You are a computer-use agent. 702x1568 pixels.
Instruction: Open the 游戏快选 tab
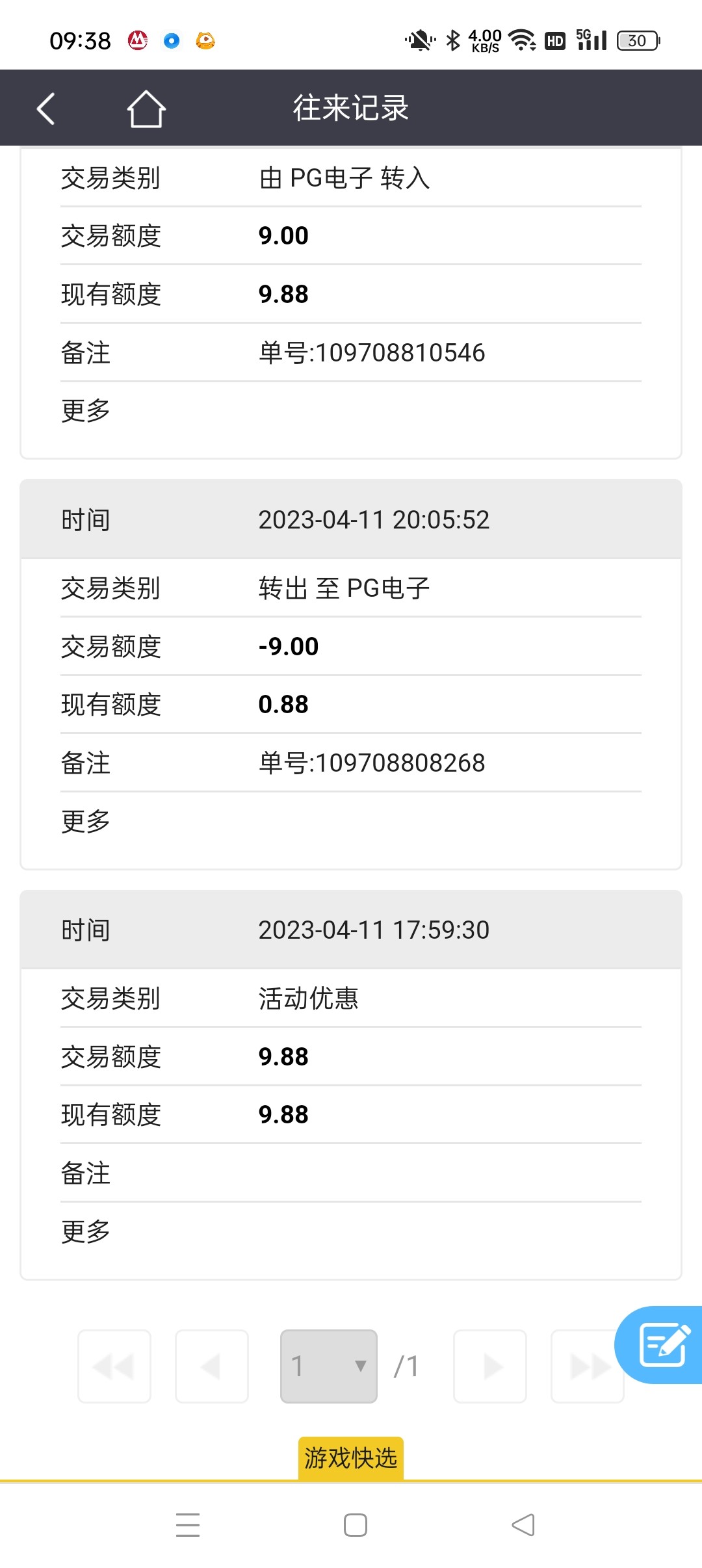[x=351, y=1458]
